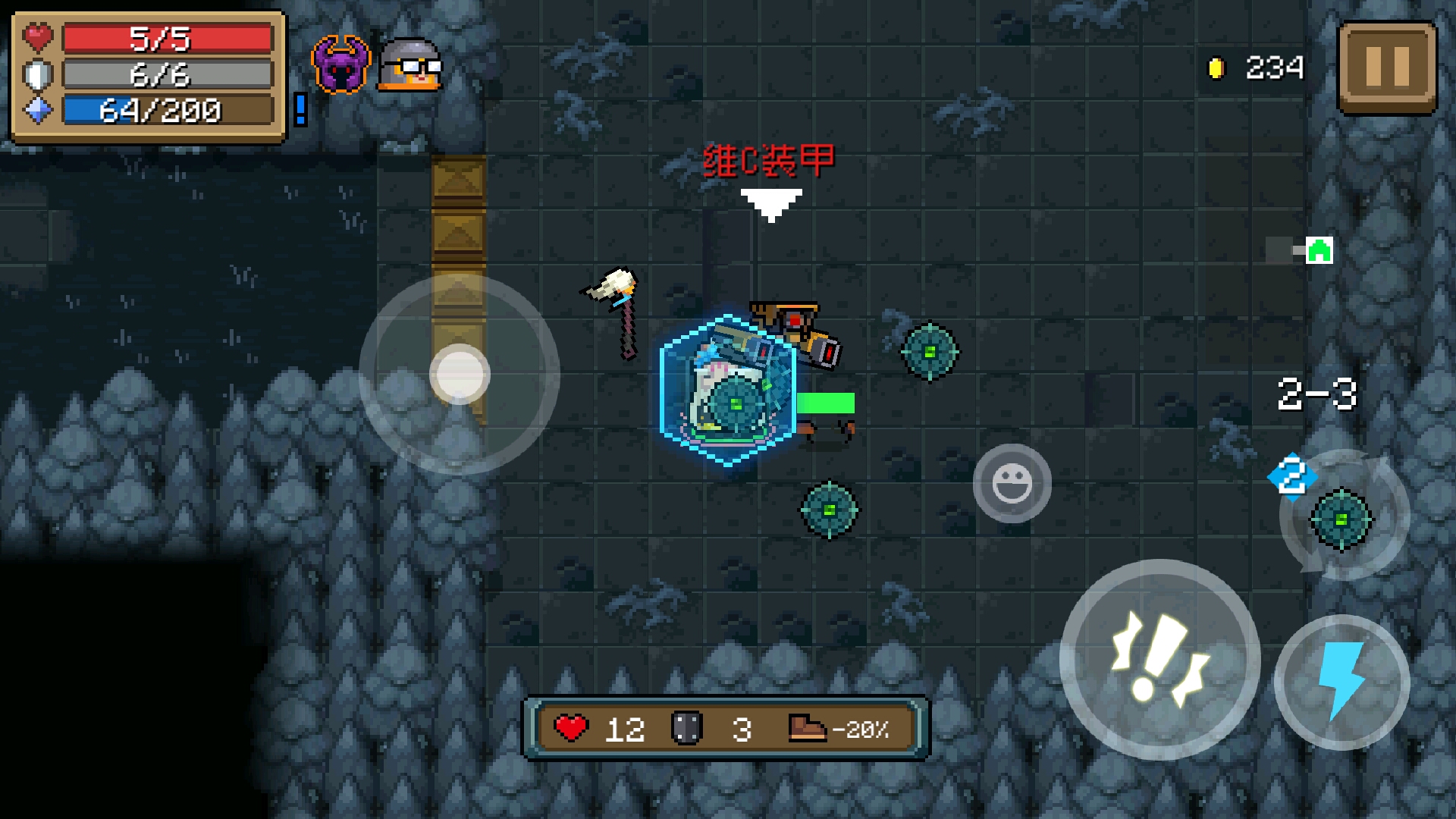Tap the minimap home icon
The height and width of the screenshot is (819, 1456).
coord(1319,250)
